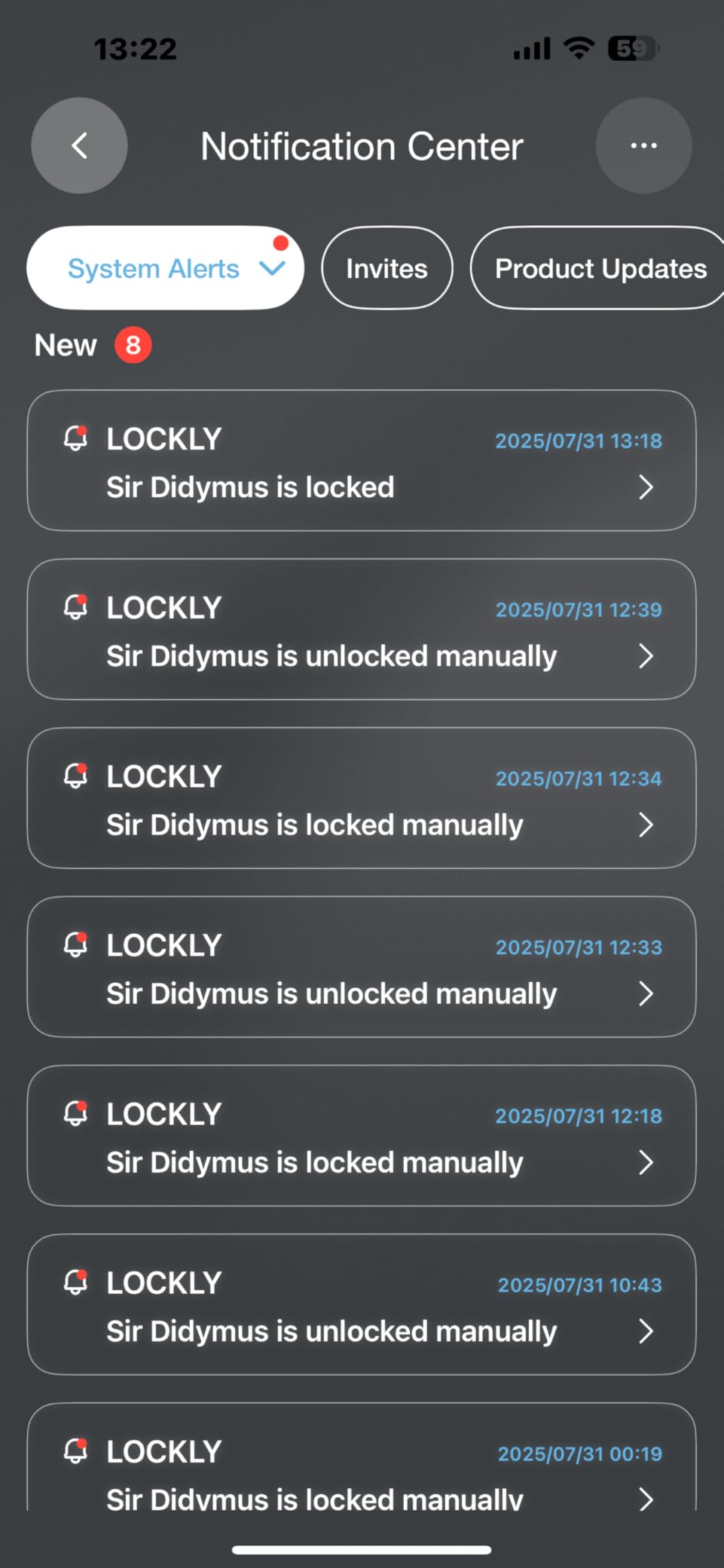
Task: Select the bell icon on the 12:34 locked alert
Action: point(76,776)
